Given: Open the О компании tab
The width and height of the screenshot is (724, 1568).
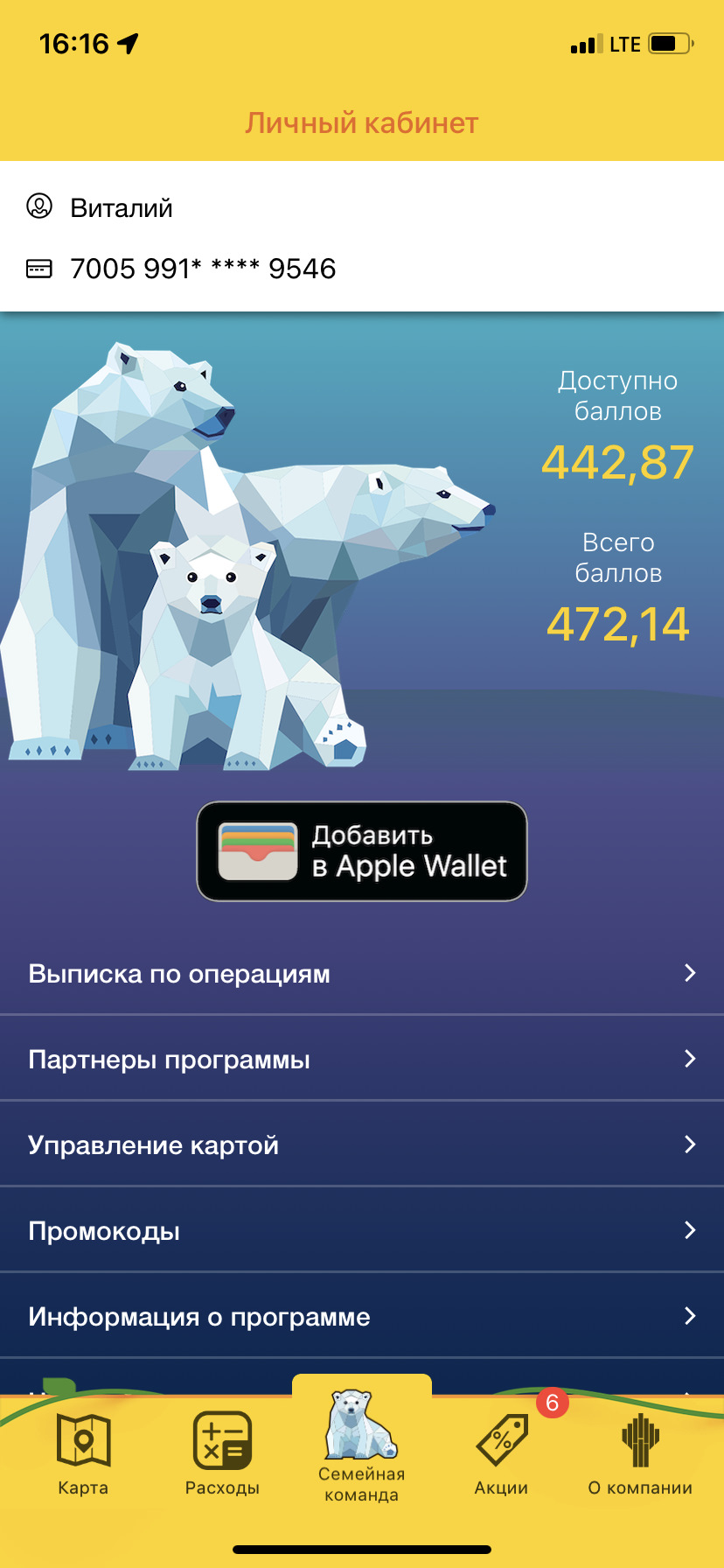Looking at the screenshot, I should [x=640, y=1452].
